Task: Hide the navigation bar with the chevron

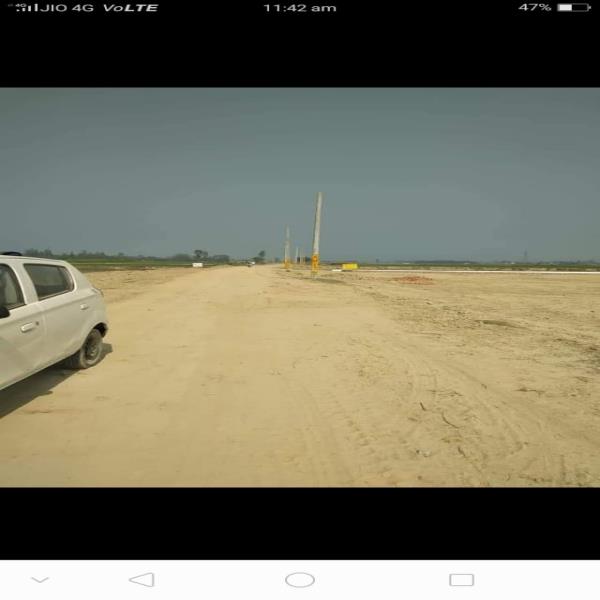Action: (40, 580)
